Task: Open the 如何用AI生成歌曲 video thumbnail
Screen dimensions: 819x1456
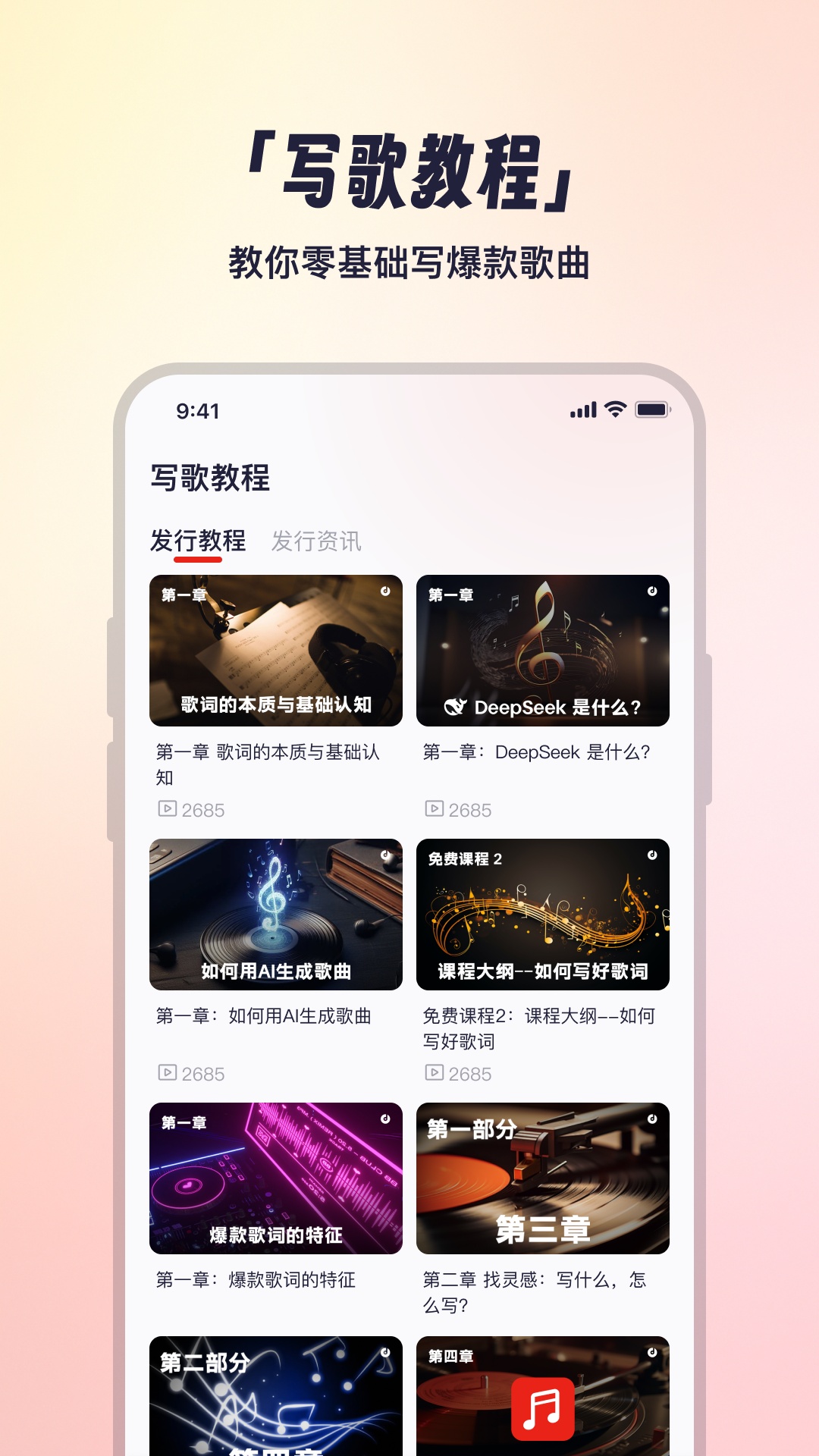Action: click(275, 914)
